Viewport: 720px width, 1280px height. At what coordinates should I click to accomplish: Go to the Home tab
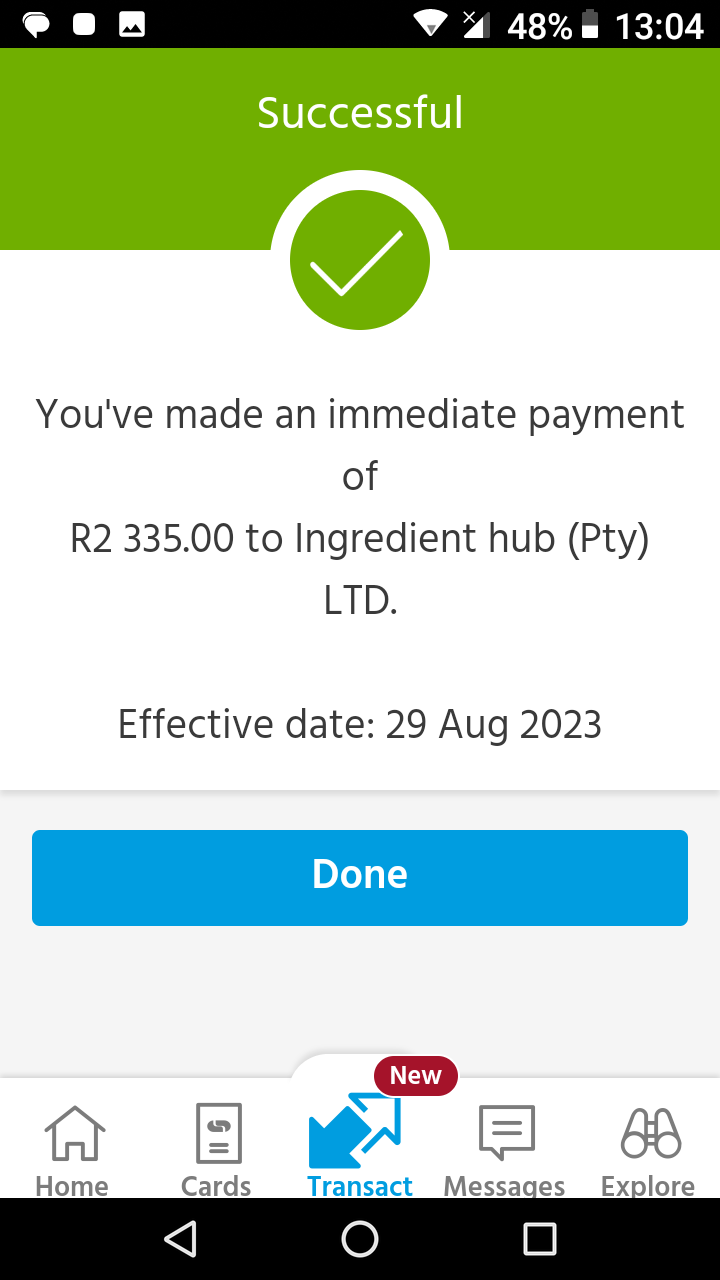73,1148
